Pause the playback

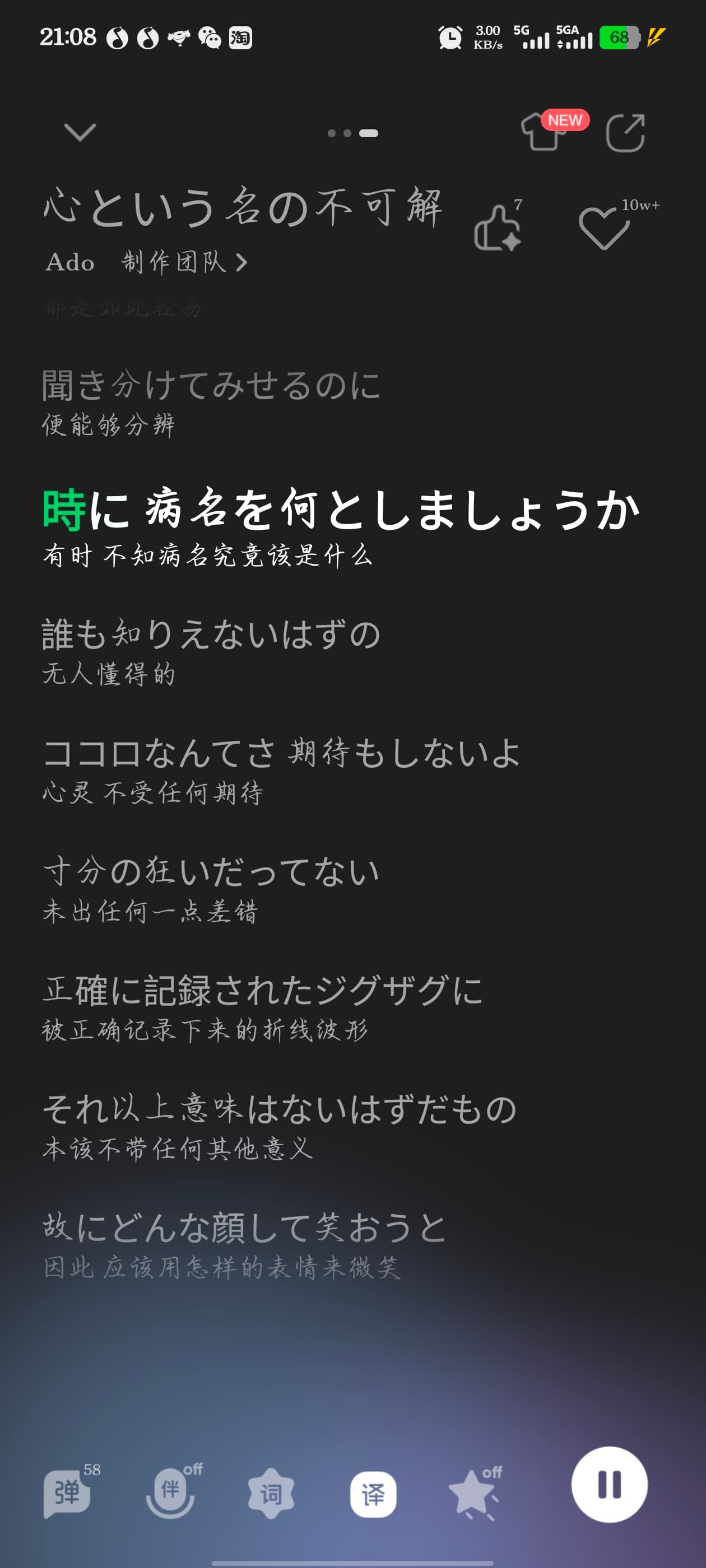tap(609, 1484)
